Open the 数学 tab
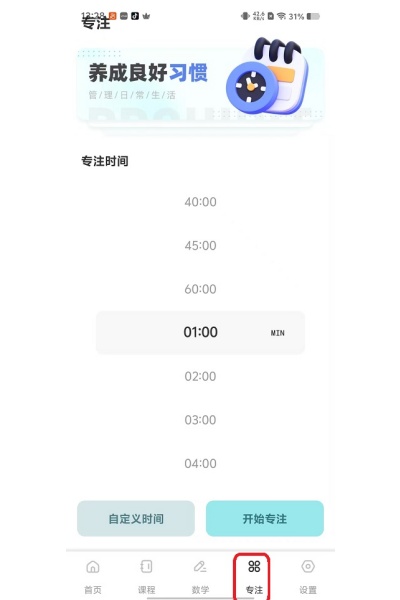This screenshot has width=400, height=600. 200,577
